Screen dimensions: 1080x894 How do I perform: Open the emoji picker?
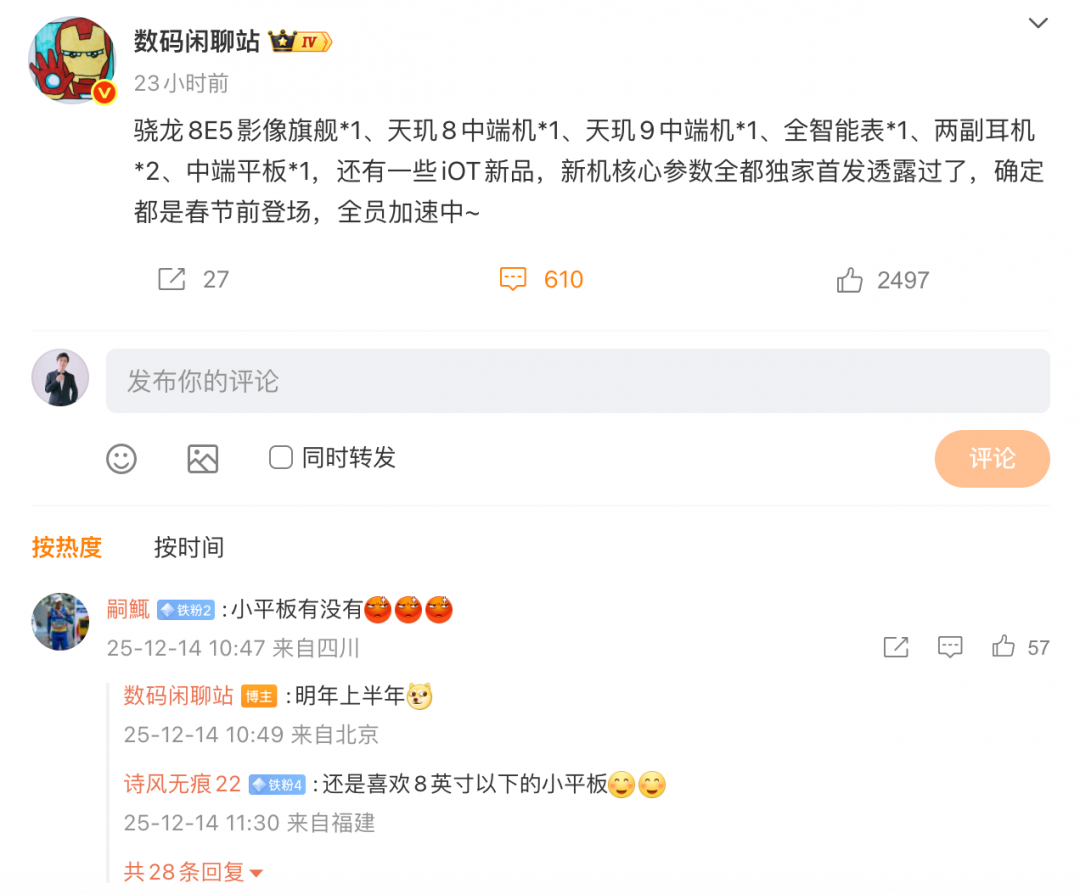pos(122,458)
